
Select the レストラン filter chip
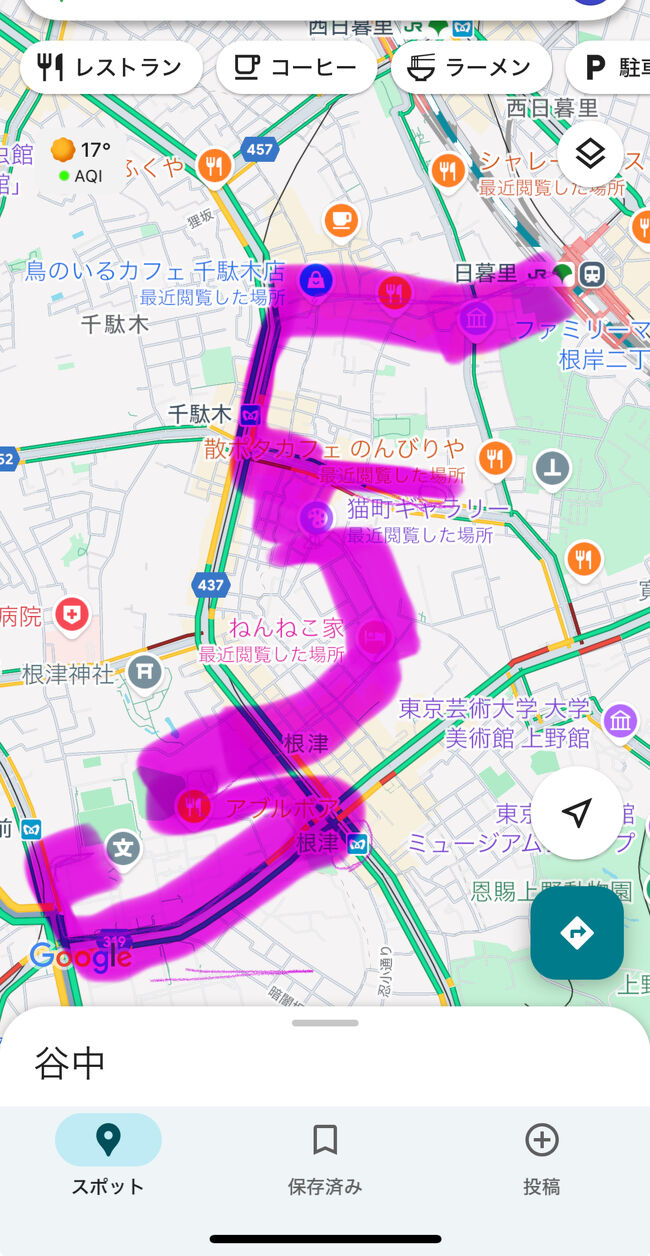pyautogui.click(x=110, y=67)
